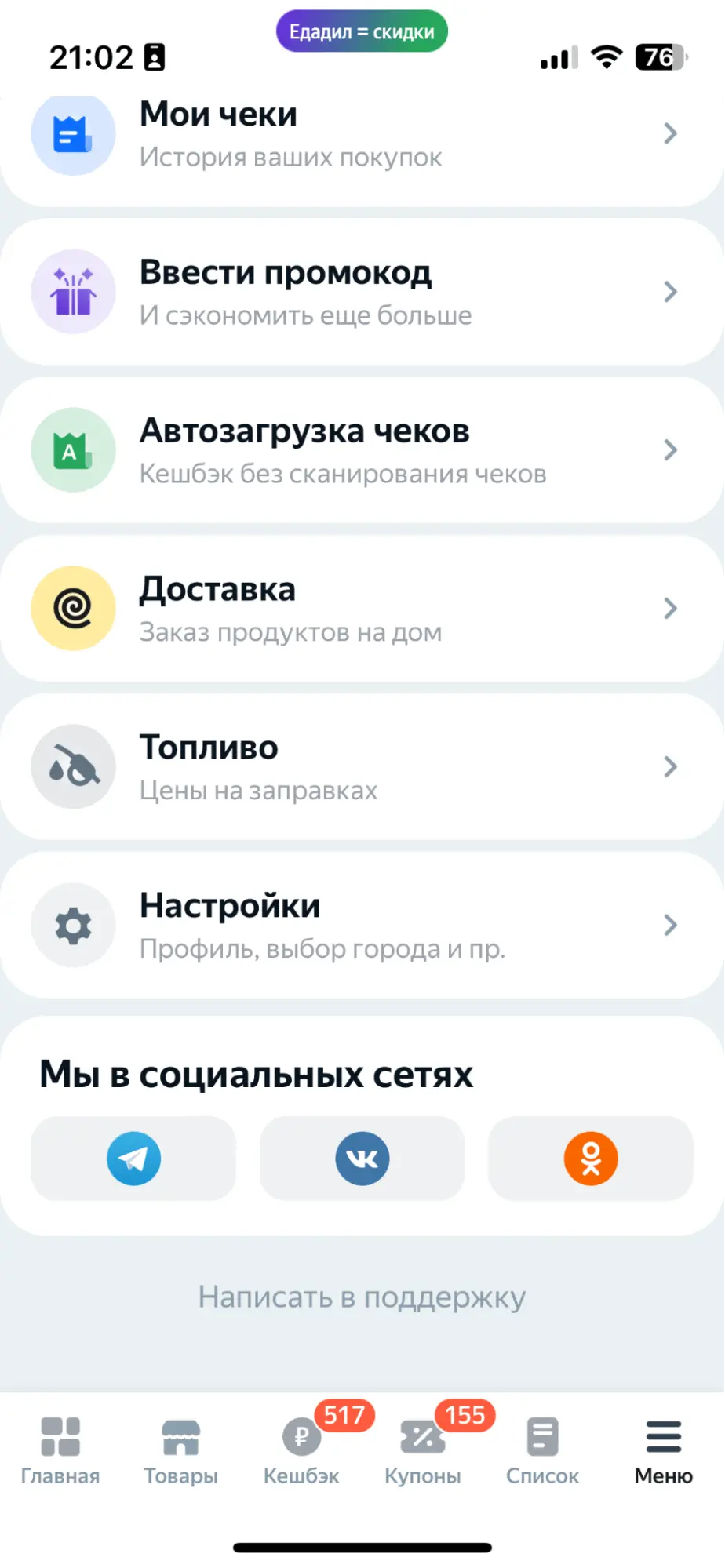Switch to the Список tab
725x1568 pixels.
tap(542, 1451)
